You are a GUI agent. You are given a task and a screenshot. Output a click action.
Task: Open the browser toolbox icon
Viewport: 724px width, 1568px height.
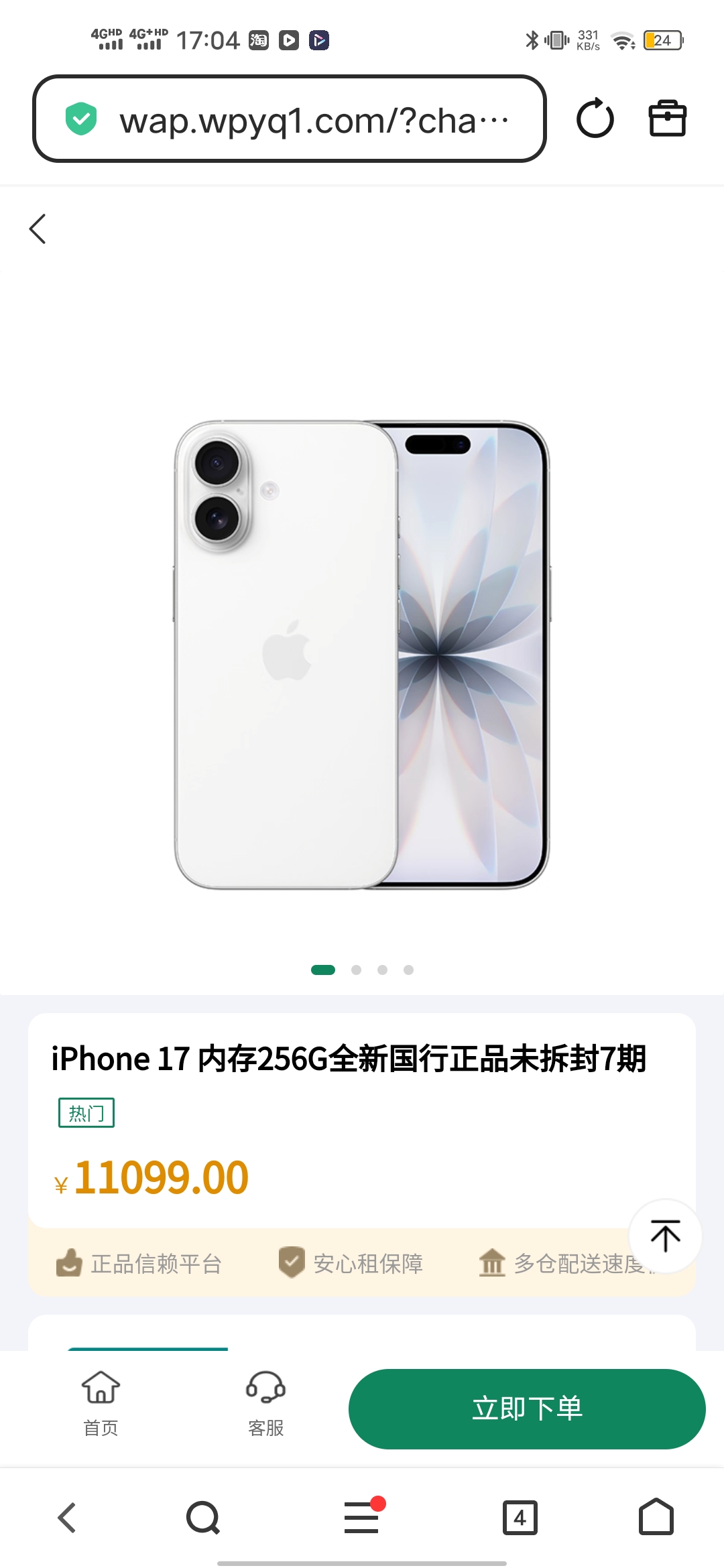(667, 119)
